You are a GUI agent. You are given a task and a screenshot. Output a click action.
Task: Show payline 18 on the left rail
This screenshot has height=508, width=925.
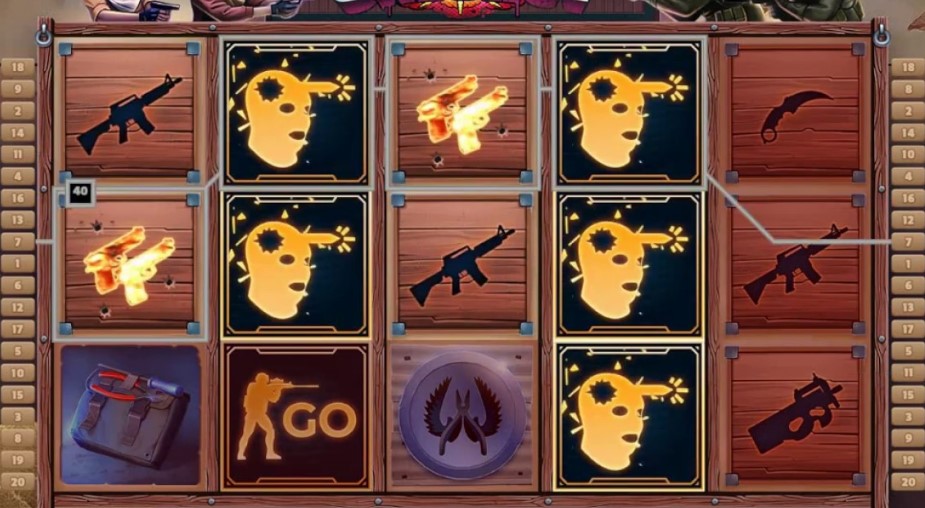coord(17,66)
